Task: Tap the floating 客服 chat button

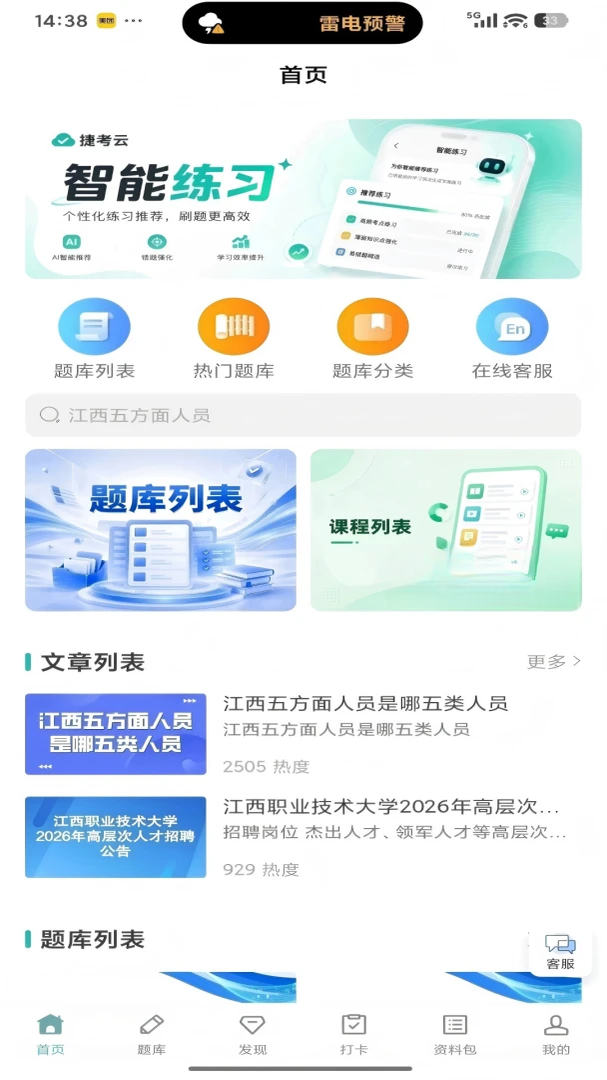Action: pos(560,952)
